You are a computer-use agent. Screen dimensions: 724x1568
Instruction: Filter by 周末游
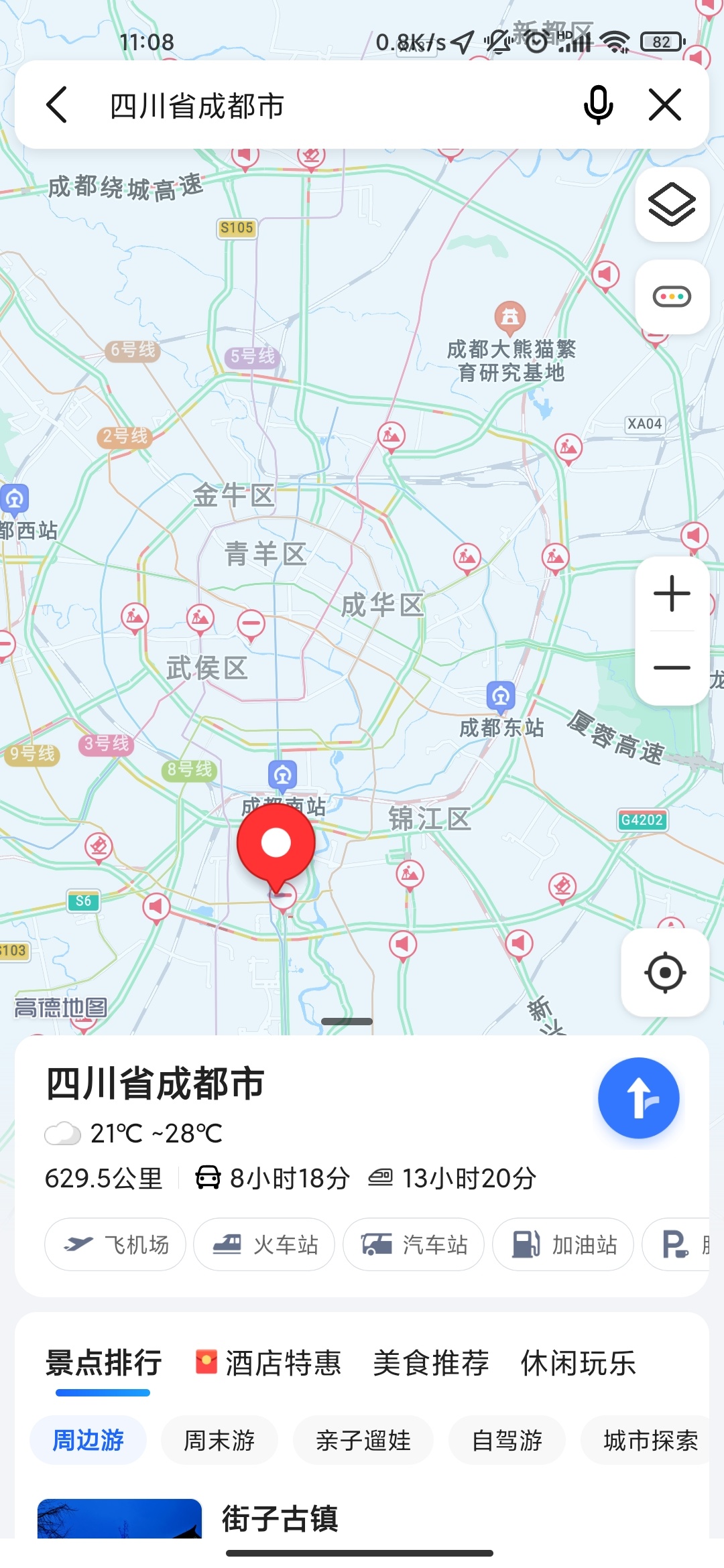click(219, 1440)
